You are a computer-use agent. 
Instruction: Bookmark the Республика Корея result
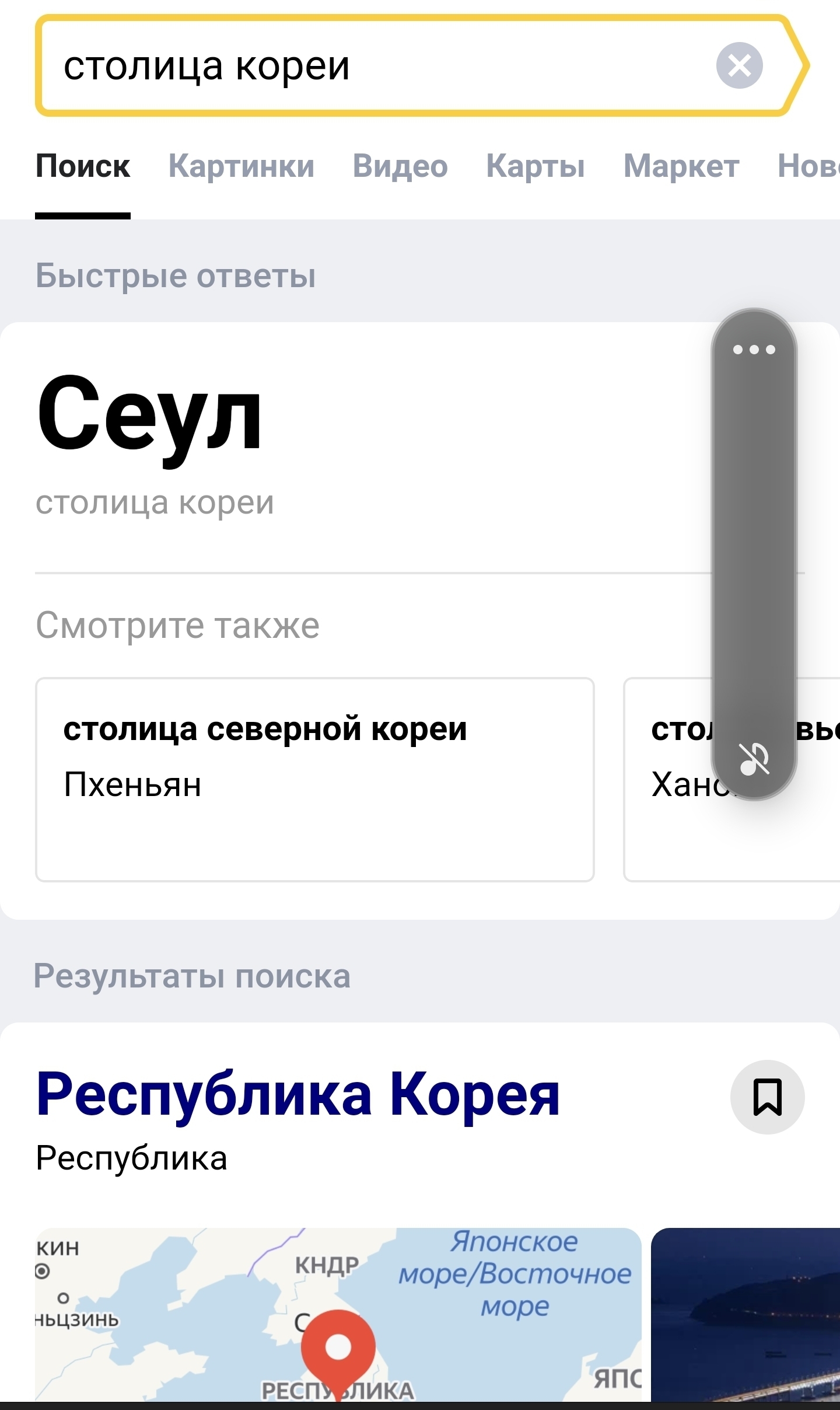(x=767, y=1097)
